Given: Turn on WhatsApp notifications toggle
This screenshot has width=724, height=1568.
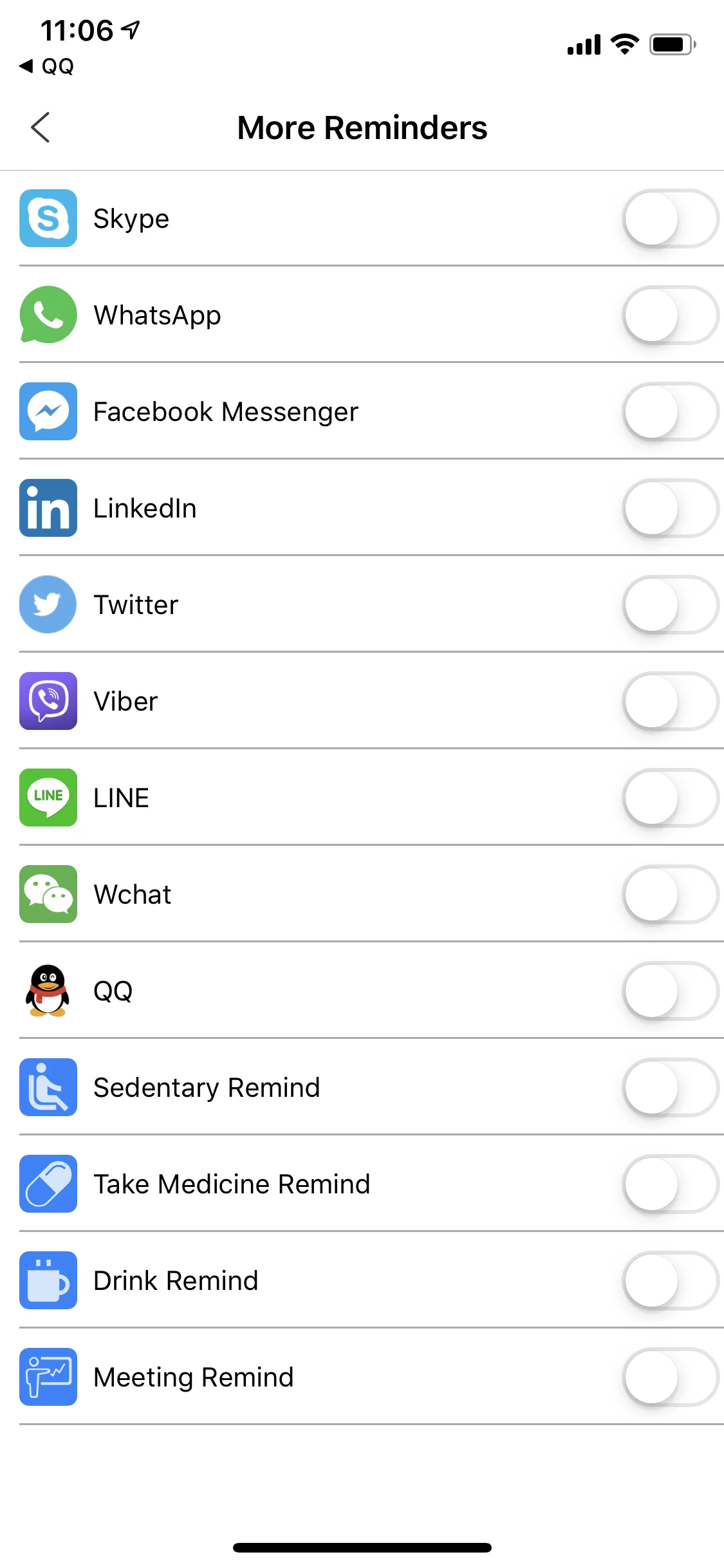Looking at the screenshot, I should [x=671, y=315].
